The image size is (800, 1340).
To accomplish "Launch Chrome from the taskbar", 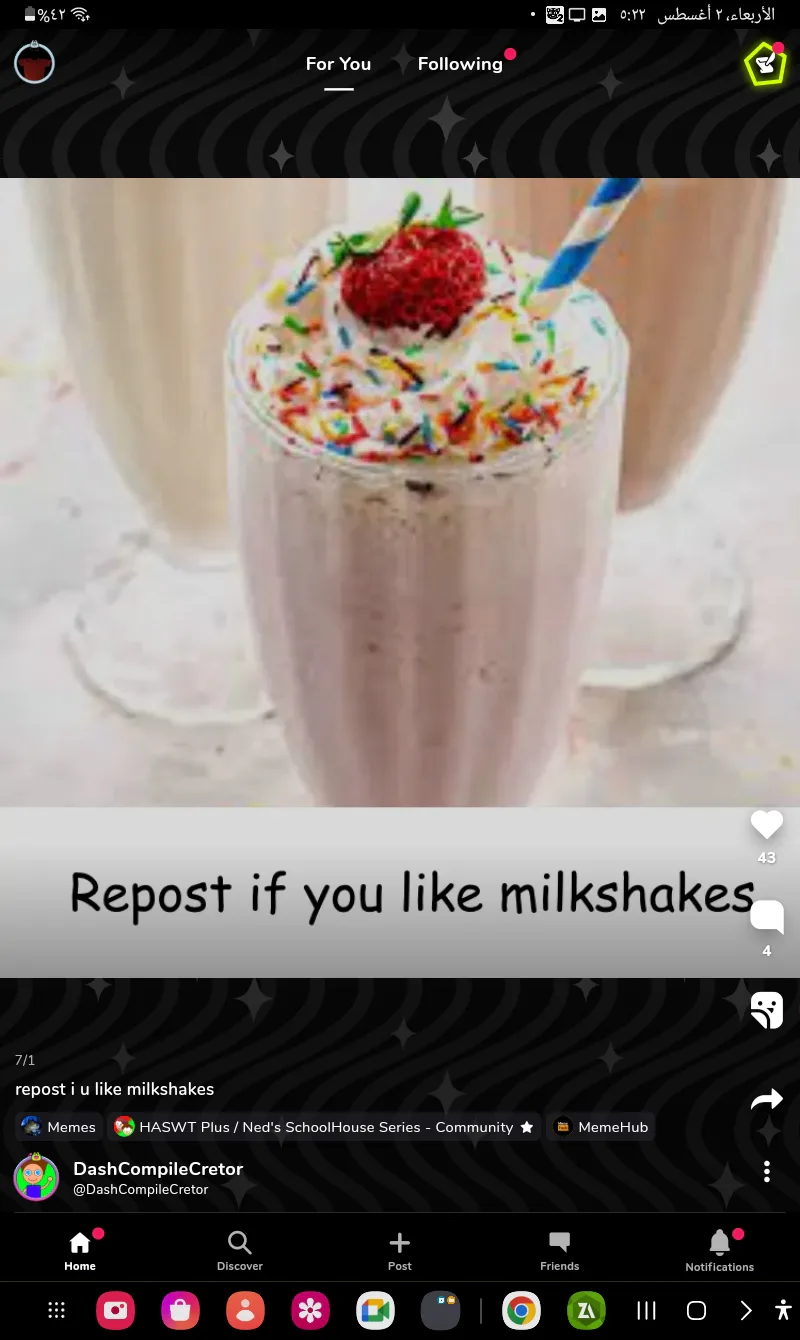I will click(x=521, y=1310).
